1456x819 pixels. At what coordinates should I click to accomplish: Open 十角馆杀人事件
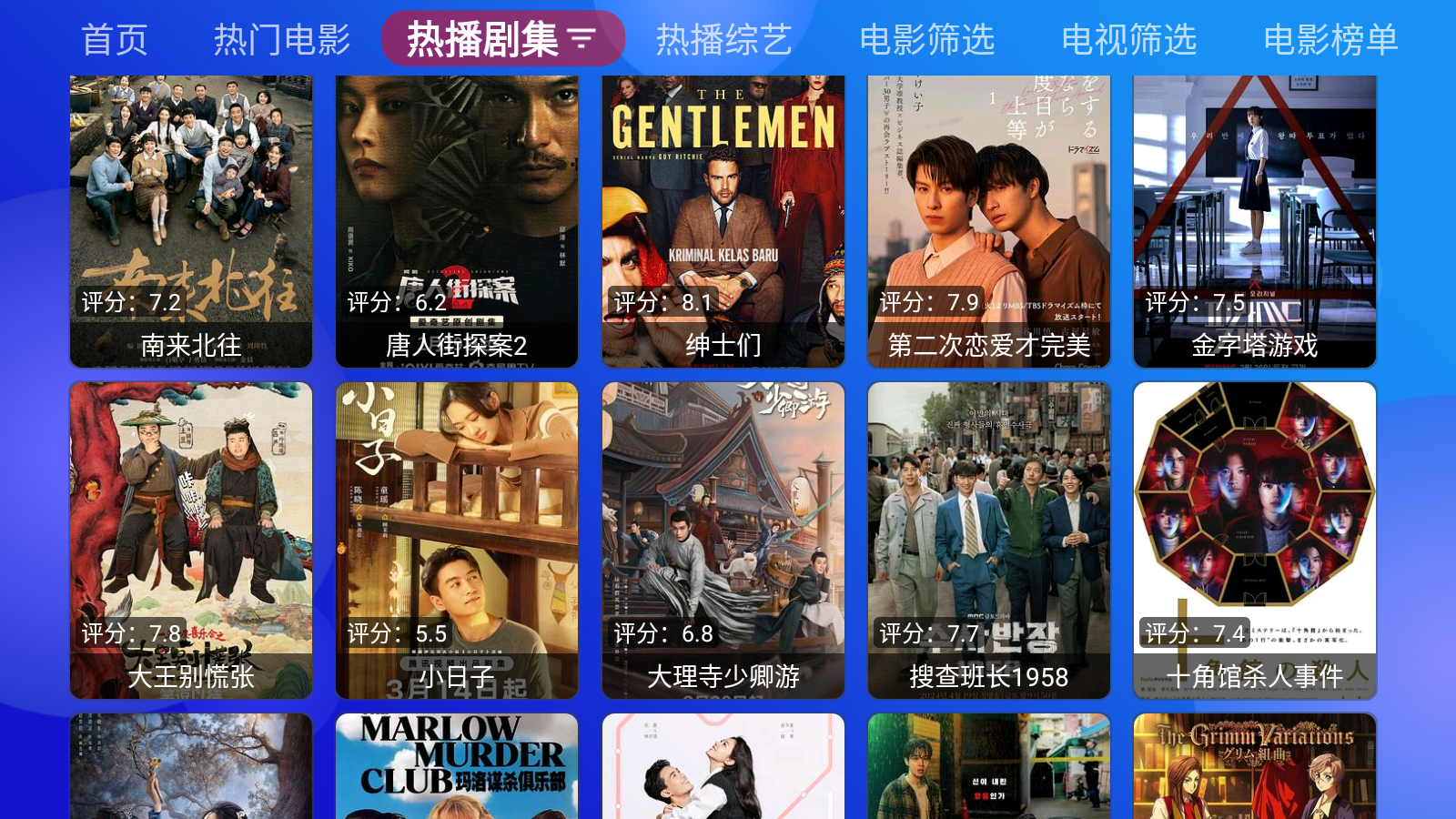pyautogui.click(x=1255, y=541)
